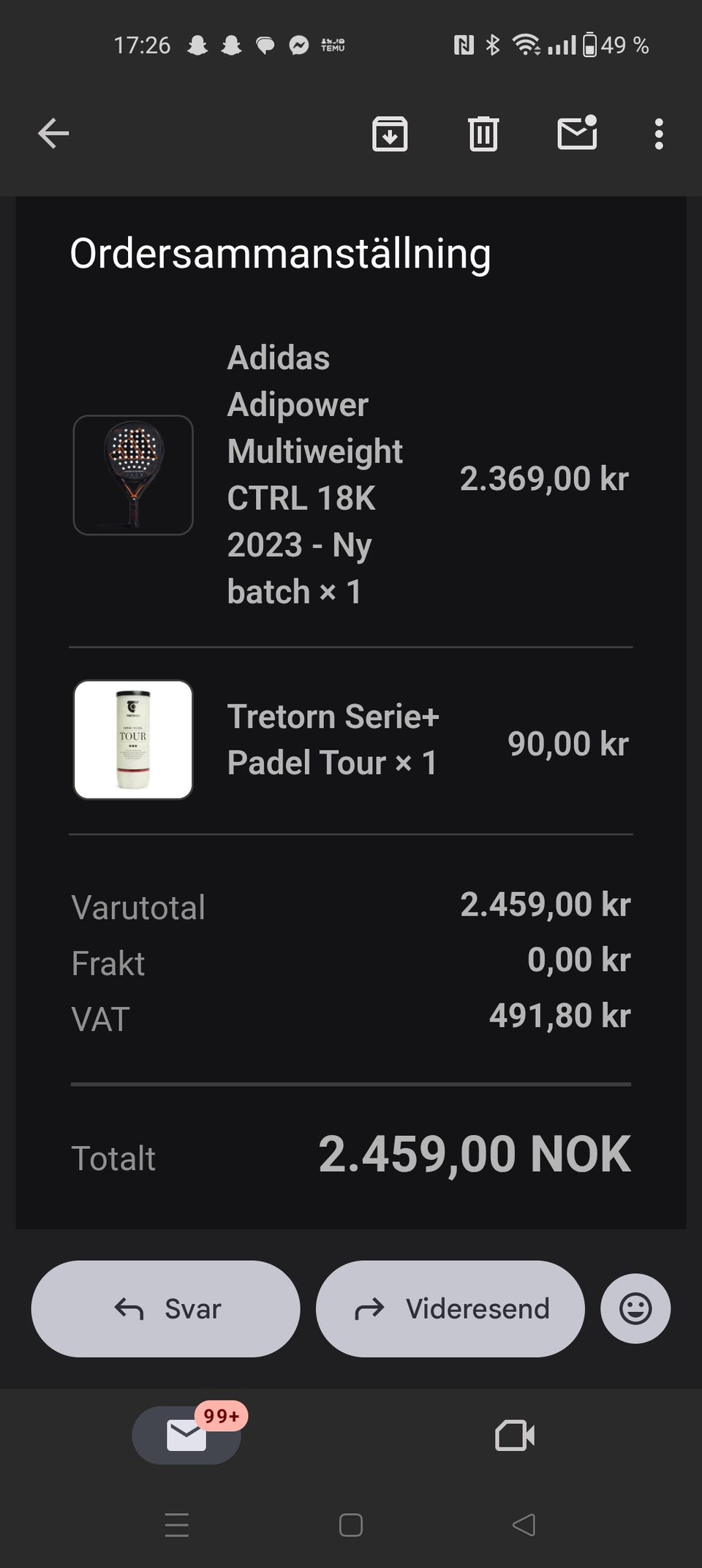Switch to the Mail tab
This screenshot has height=1568, width=702.
(186, 1436)
